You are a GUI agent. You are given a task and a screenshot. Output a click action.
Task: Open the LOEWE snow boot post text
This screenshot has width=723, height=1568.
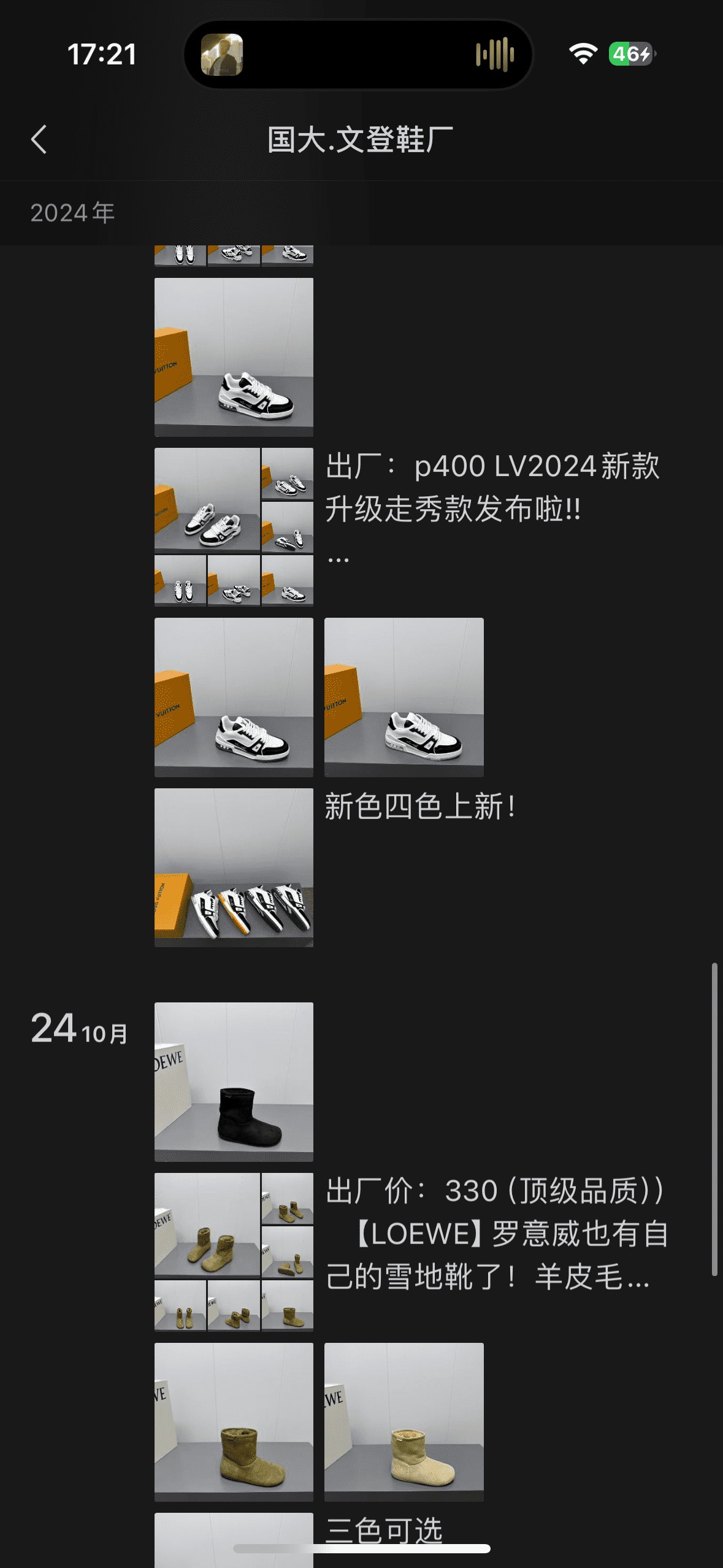point(495,1234)
